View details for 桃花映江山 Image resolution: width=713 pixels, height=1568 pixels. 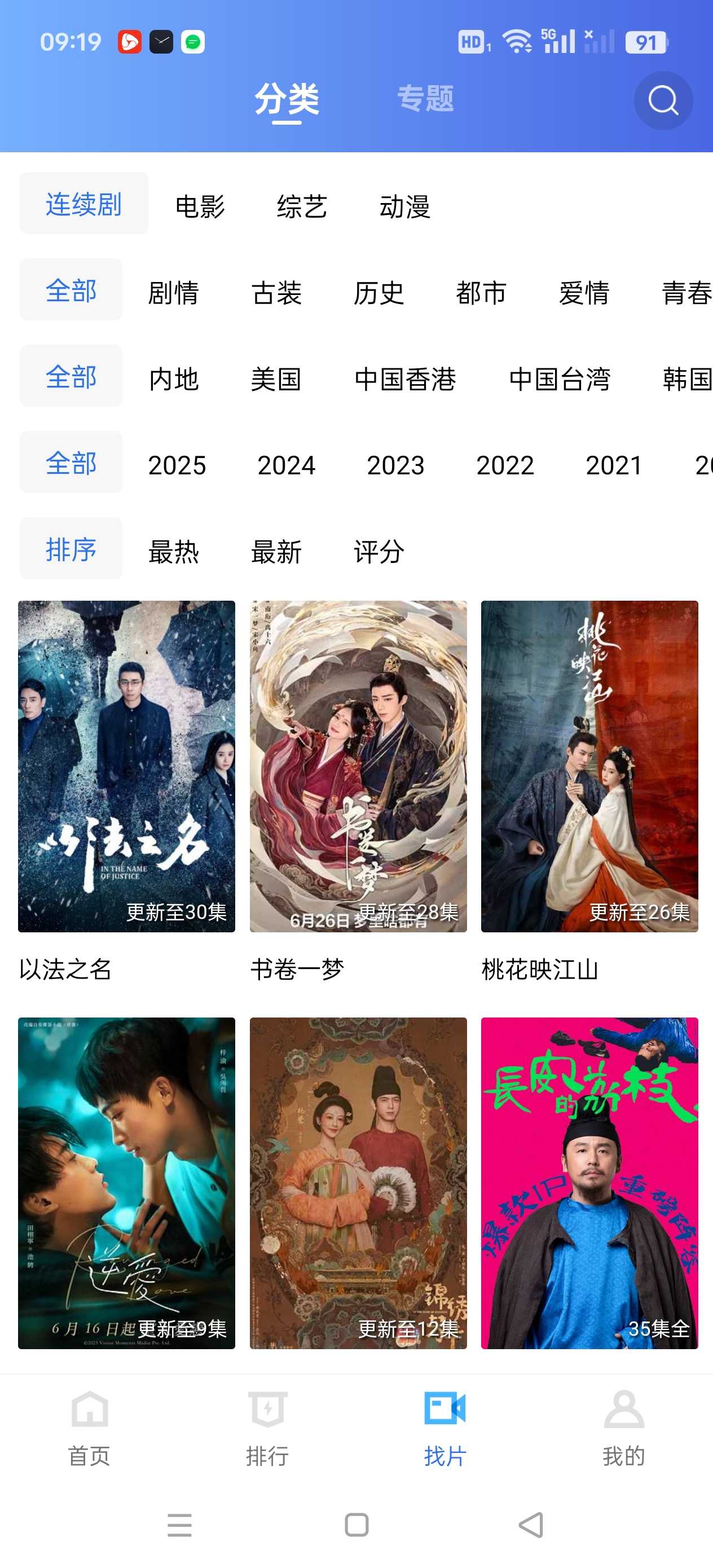click(x=589, y=767)
